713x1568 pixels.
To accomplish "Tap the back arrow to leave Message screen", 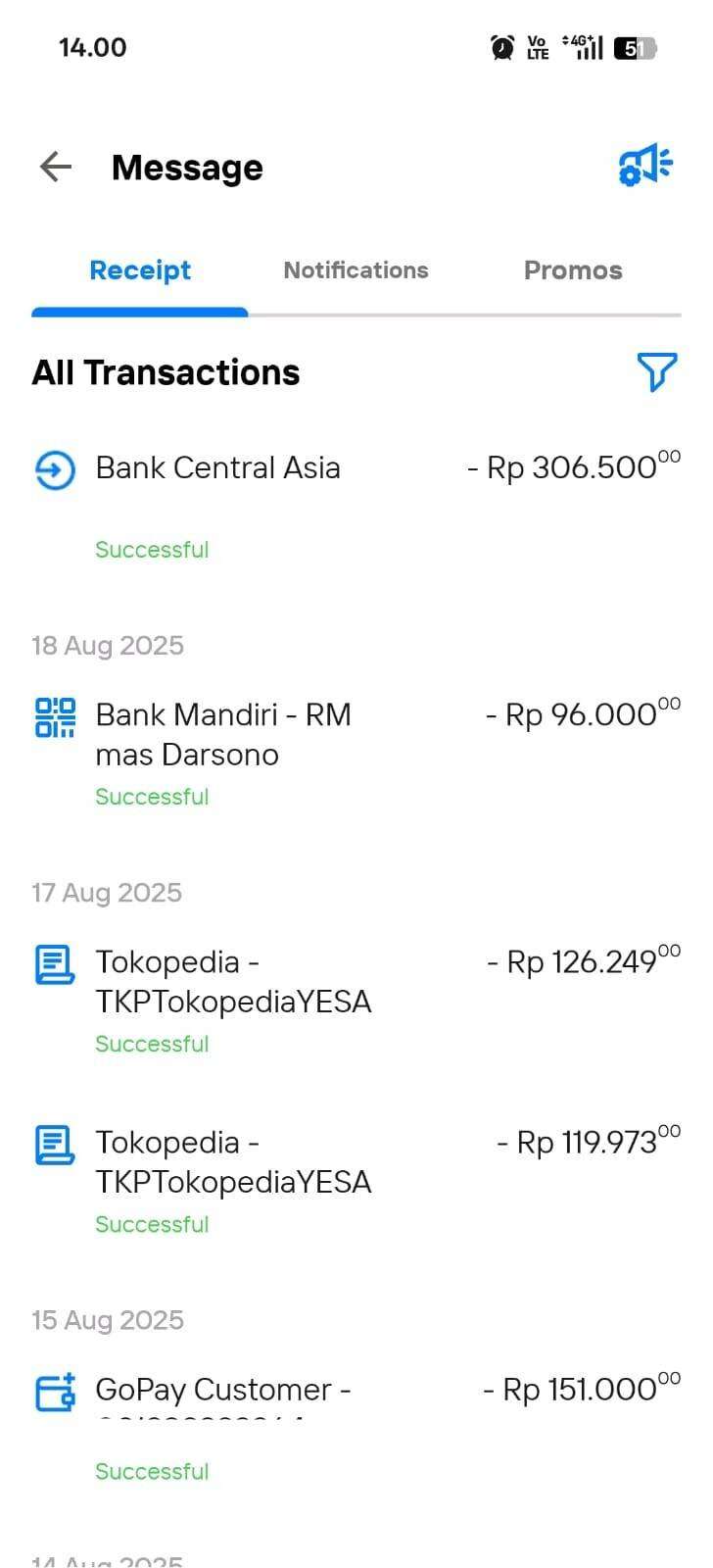I will coord(55,167).
